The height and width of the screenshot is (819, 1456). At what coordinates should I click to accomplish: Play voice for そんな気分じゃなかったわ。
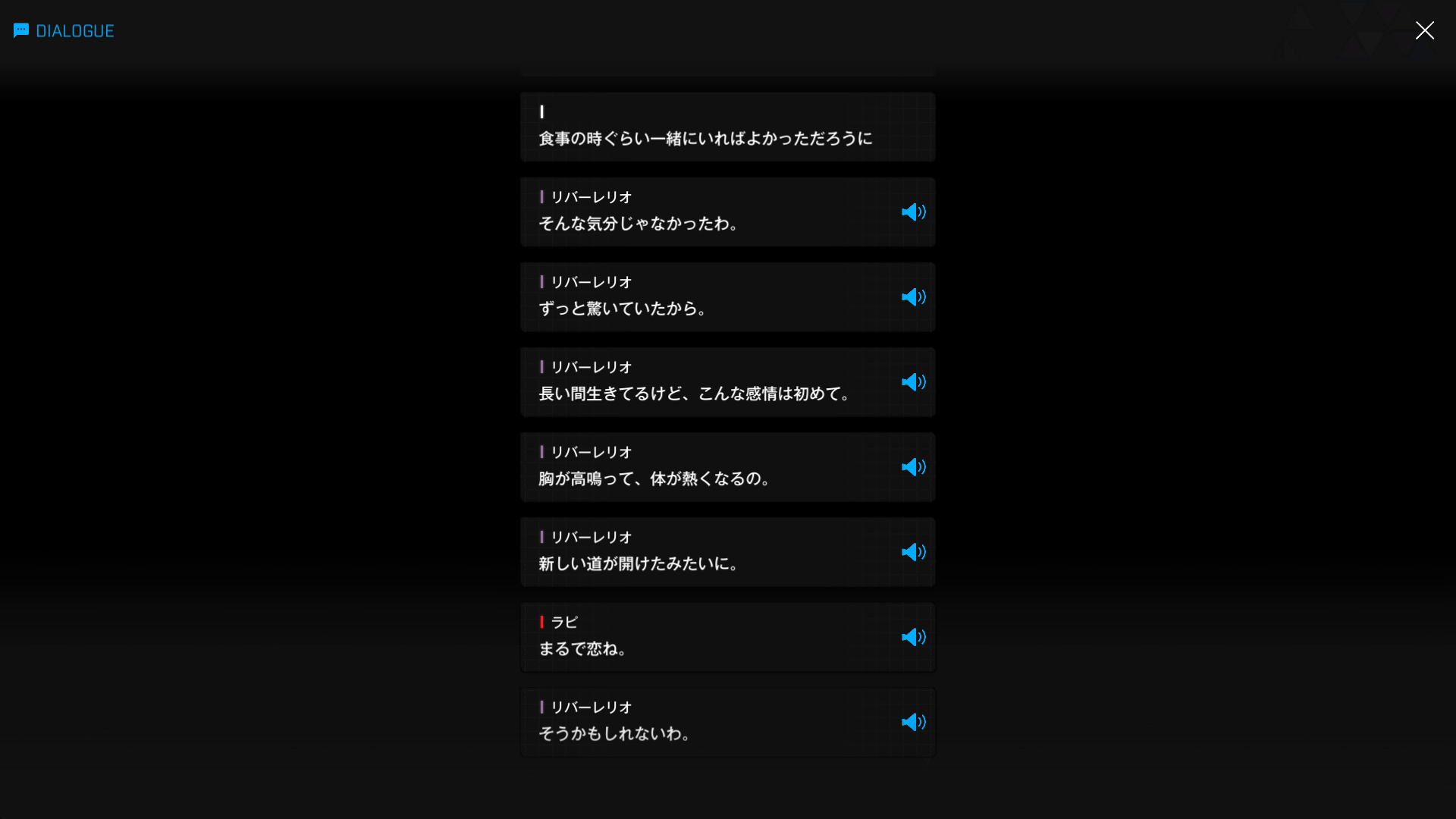point(913,212)
